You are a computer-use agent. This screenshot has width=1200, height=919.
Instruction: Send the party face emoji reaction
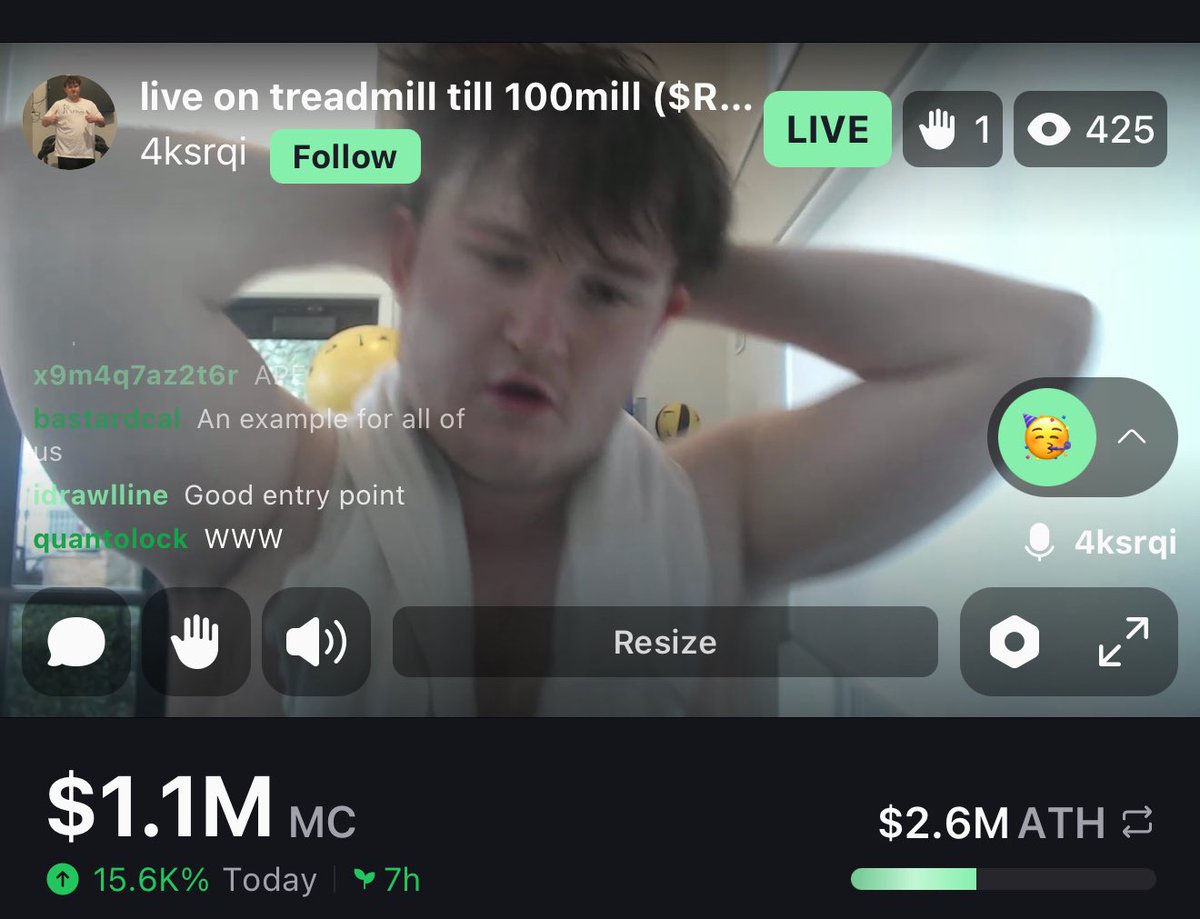point(1046,438)
